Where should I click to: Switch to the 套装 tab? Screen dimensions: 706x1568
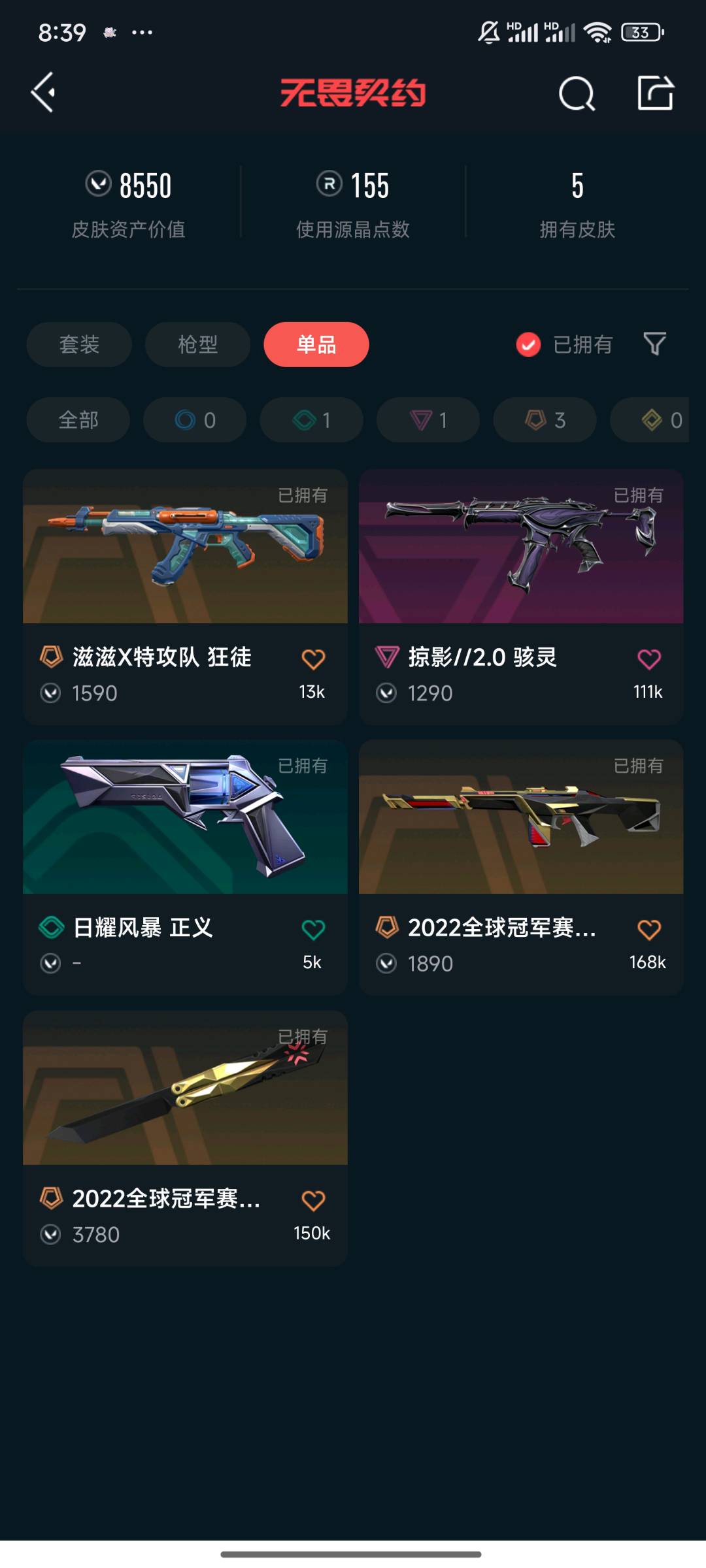point(79,344)
